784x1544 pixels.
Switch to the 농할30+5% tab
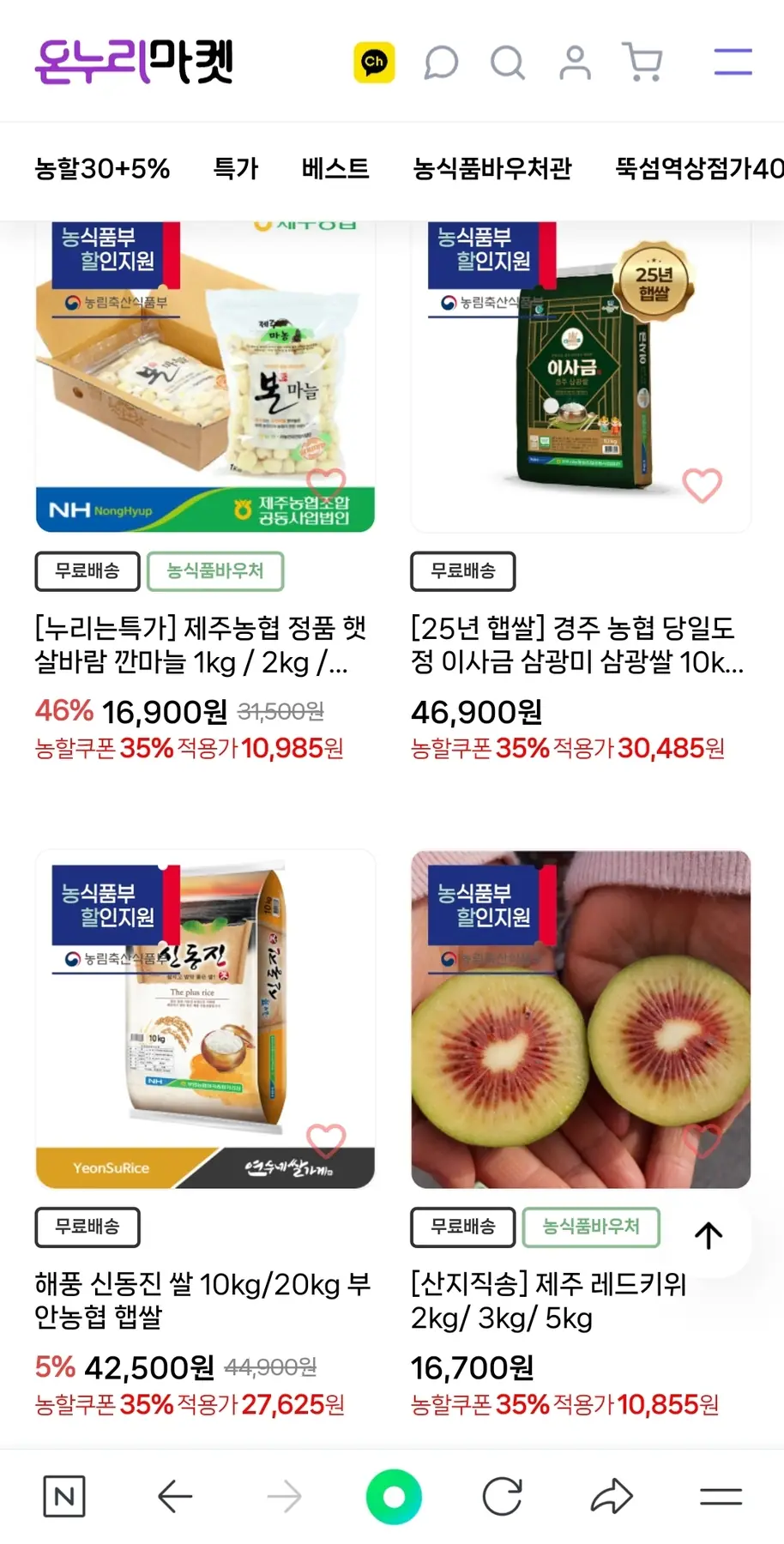point(102,168)
